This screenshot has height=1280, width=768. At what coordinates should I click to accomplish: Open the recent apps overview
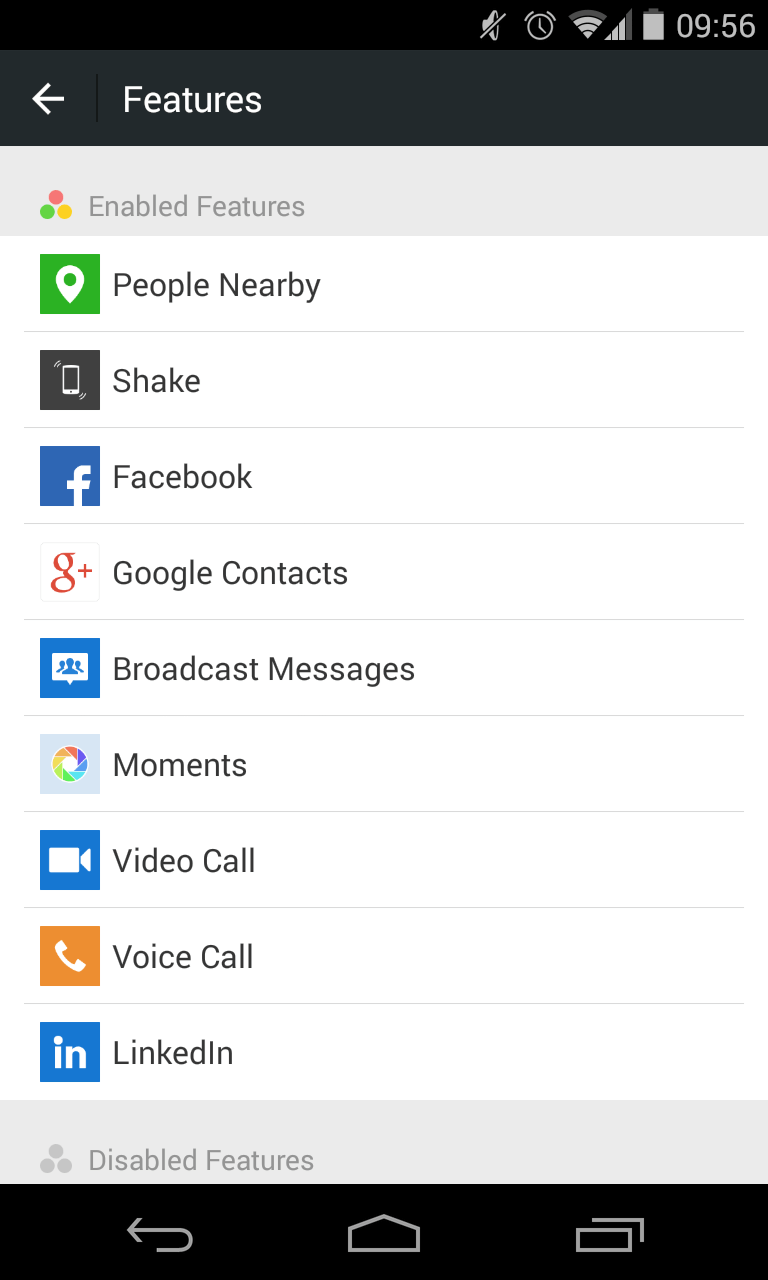(x=610, y=1234)
